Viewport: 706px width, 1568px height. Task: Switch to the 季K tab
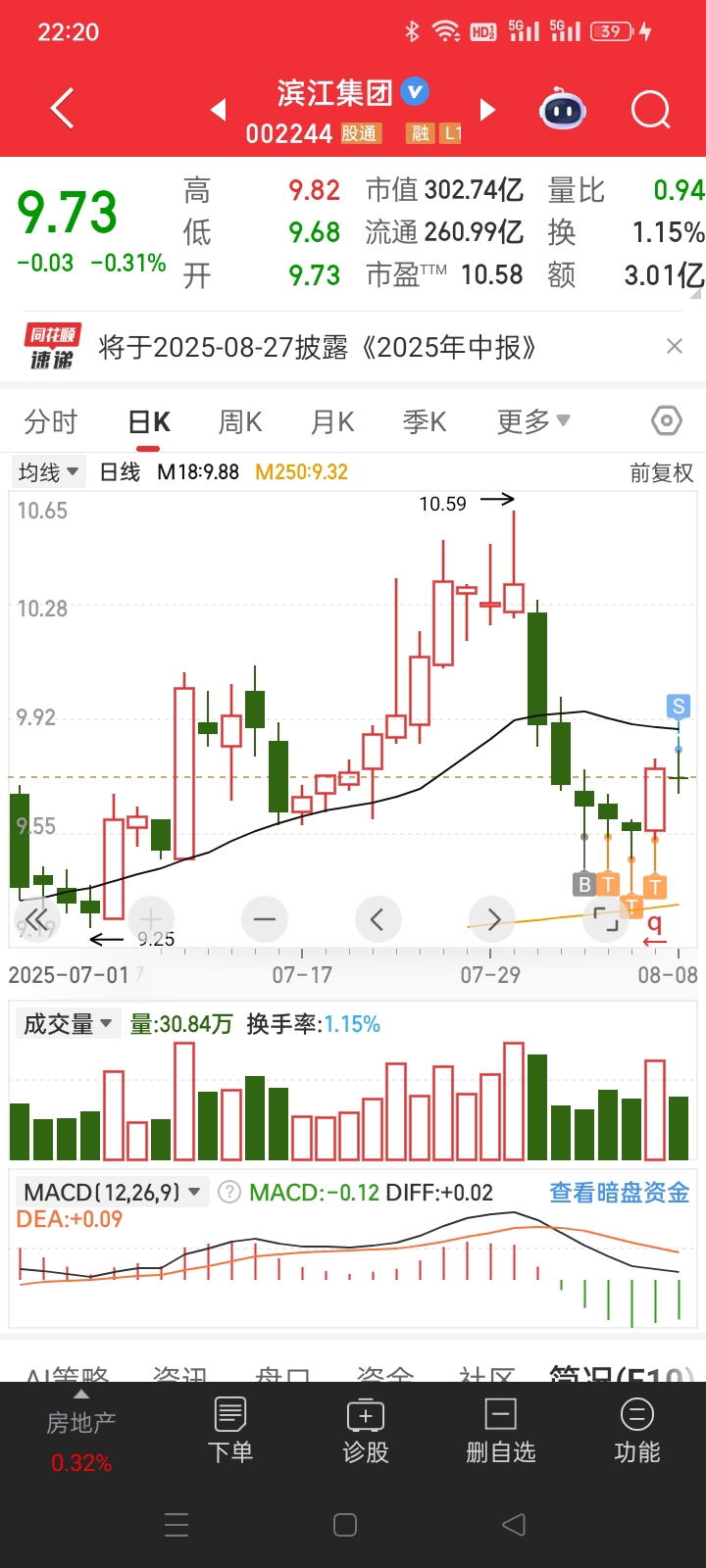coord(425,422)
